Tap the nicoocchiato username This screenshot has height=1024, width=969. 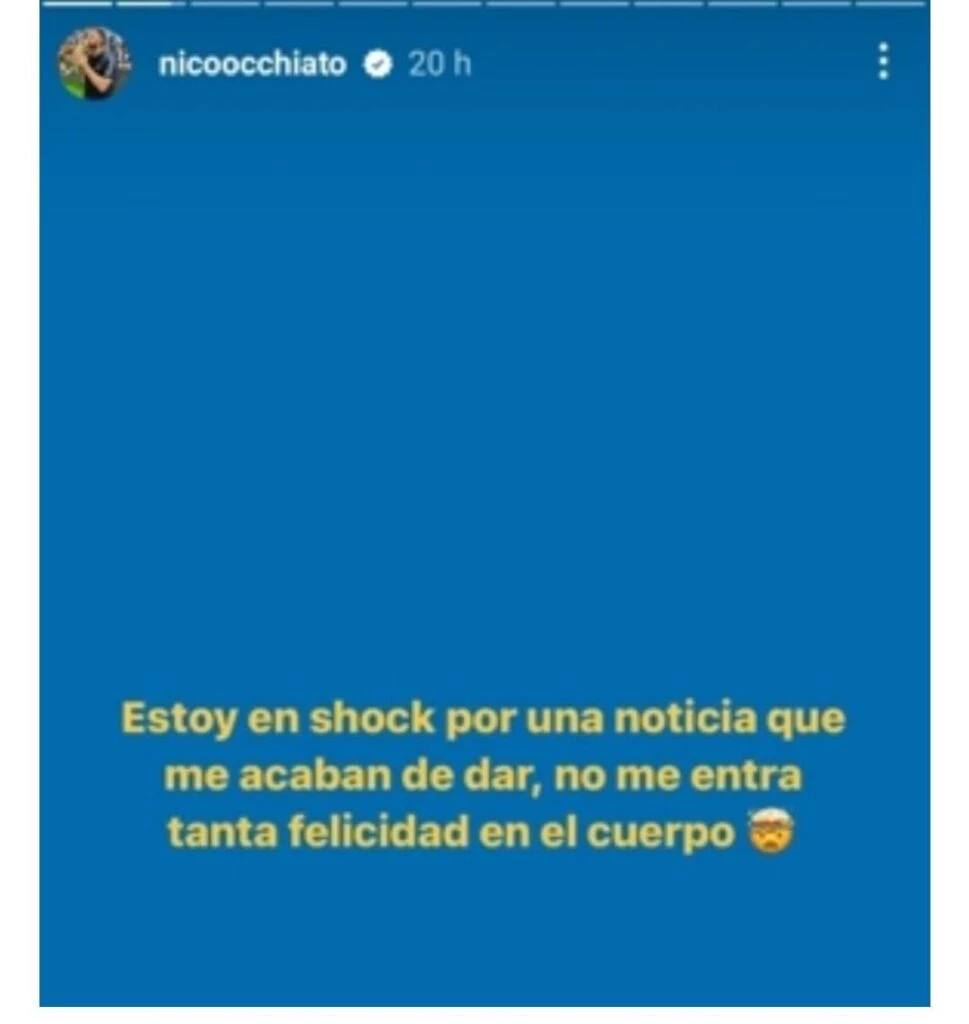tap(252, 65)
